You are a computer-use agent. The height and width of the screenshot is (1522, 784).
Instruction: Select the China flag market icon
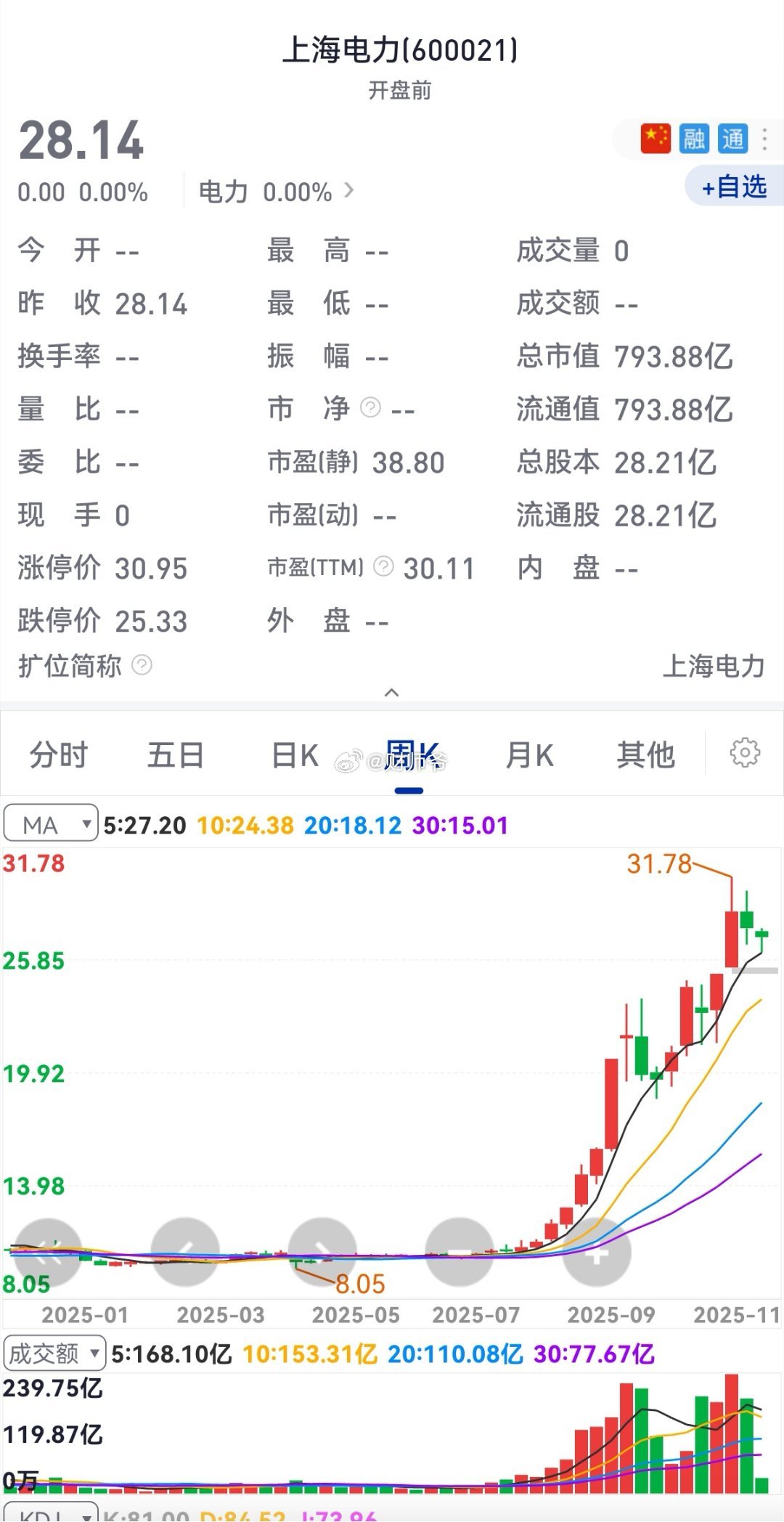click(x=656, y=139)
